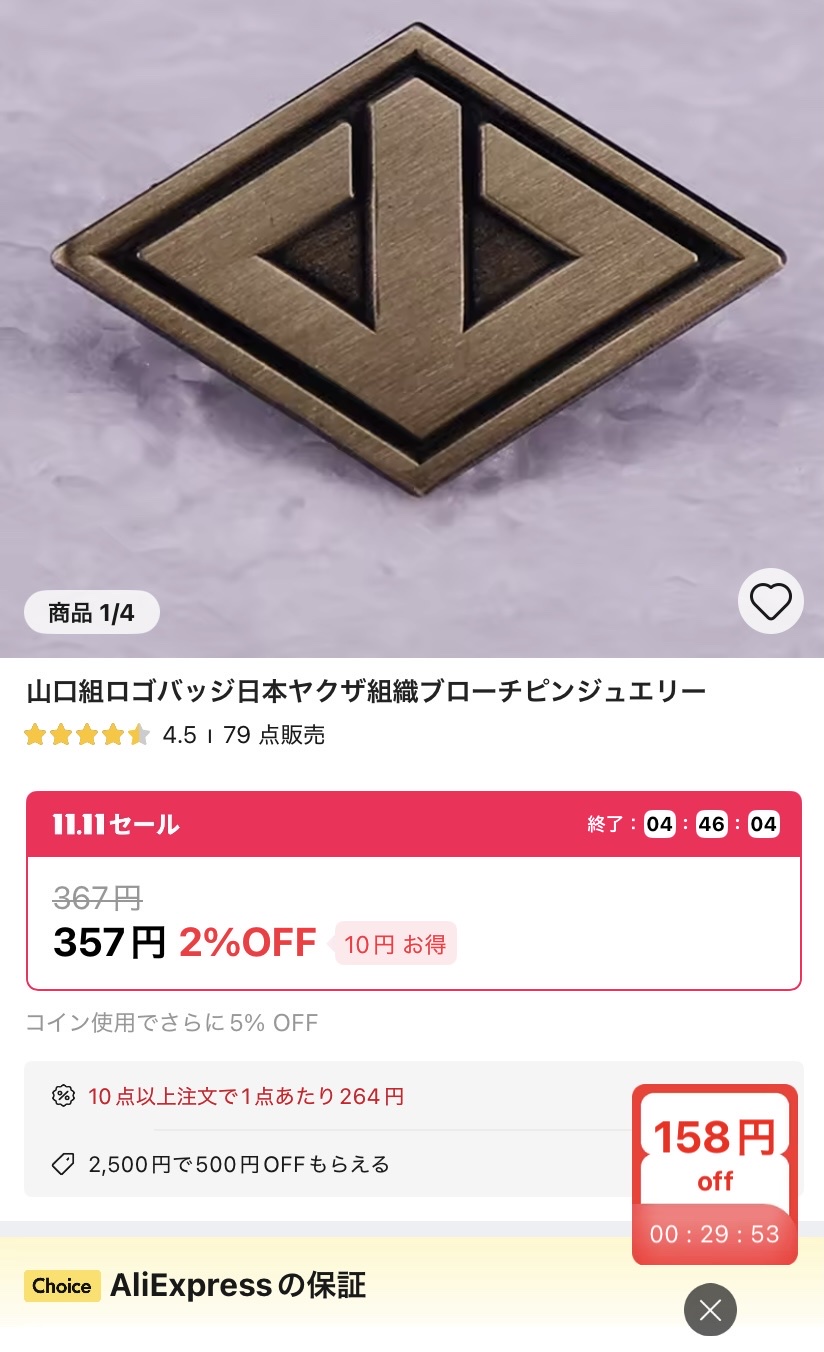View 2,500円で500円OFF coupon details
The image size is (824, 1352).
pos(238,1164)
